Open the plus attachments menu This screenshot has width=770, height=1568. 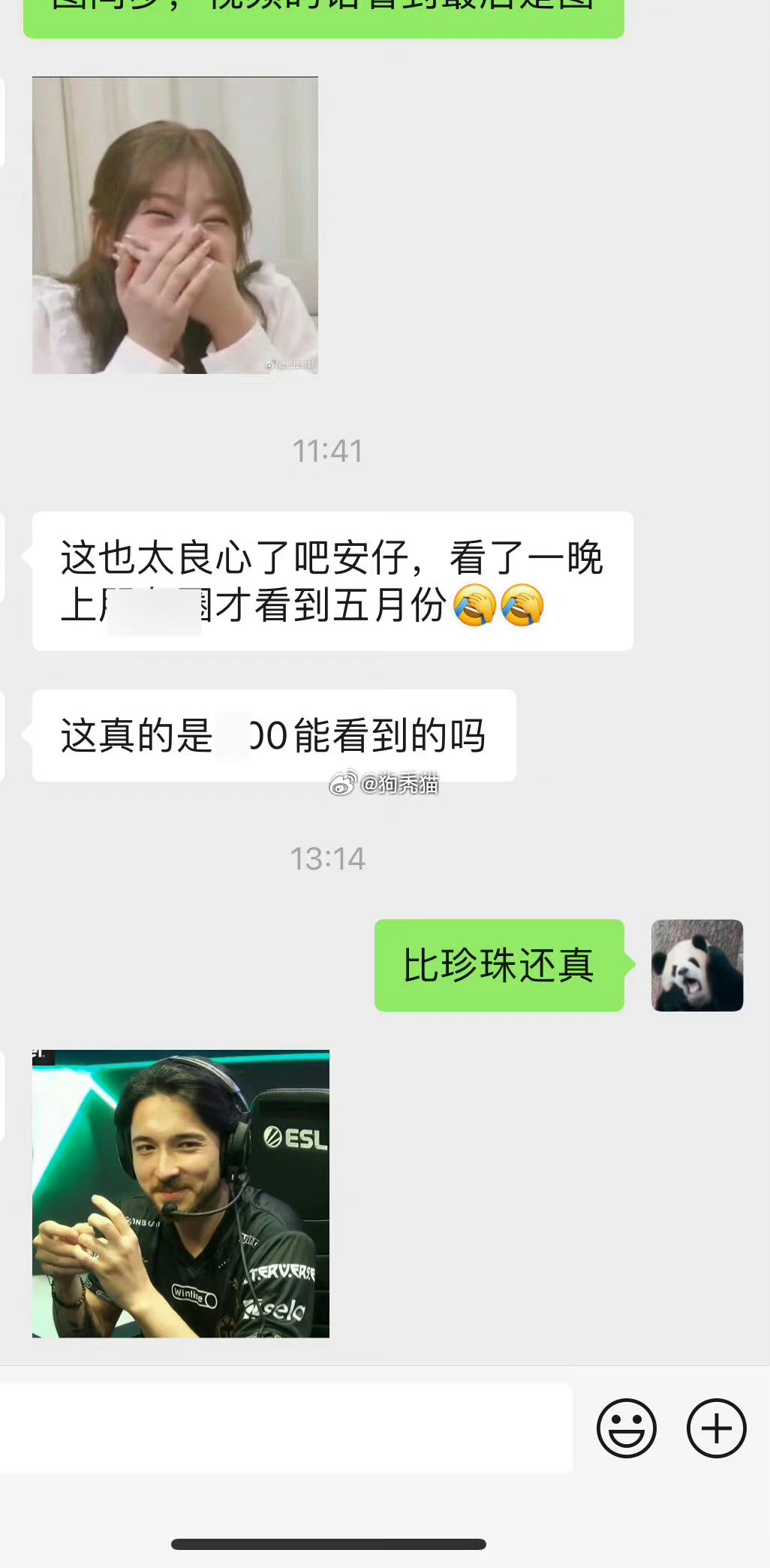click(716, 1428)
